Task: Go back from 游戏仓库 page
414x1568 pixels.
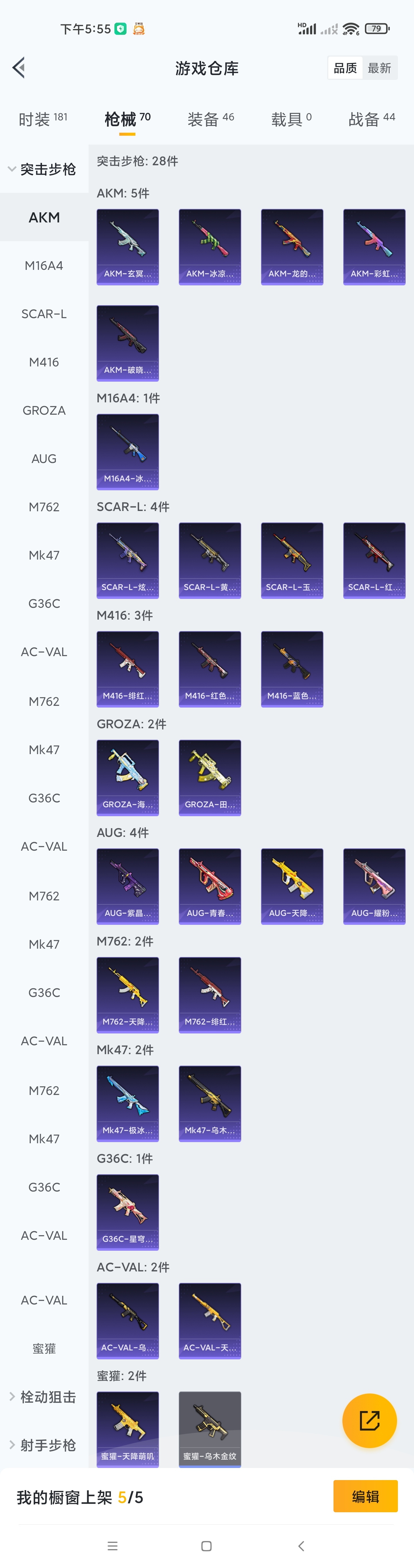Action: [x=19, y=68]
